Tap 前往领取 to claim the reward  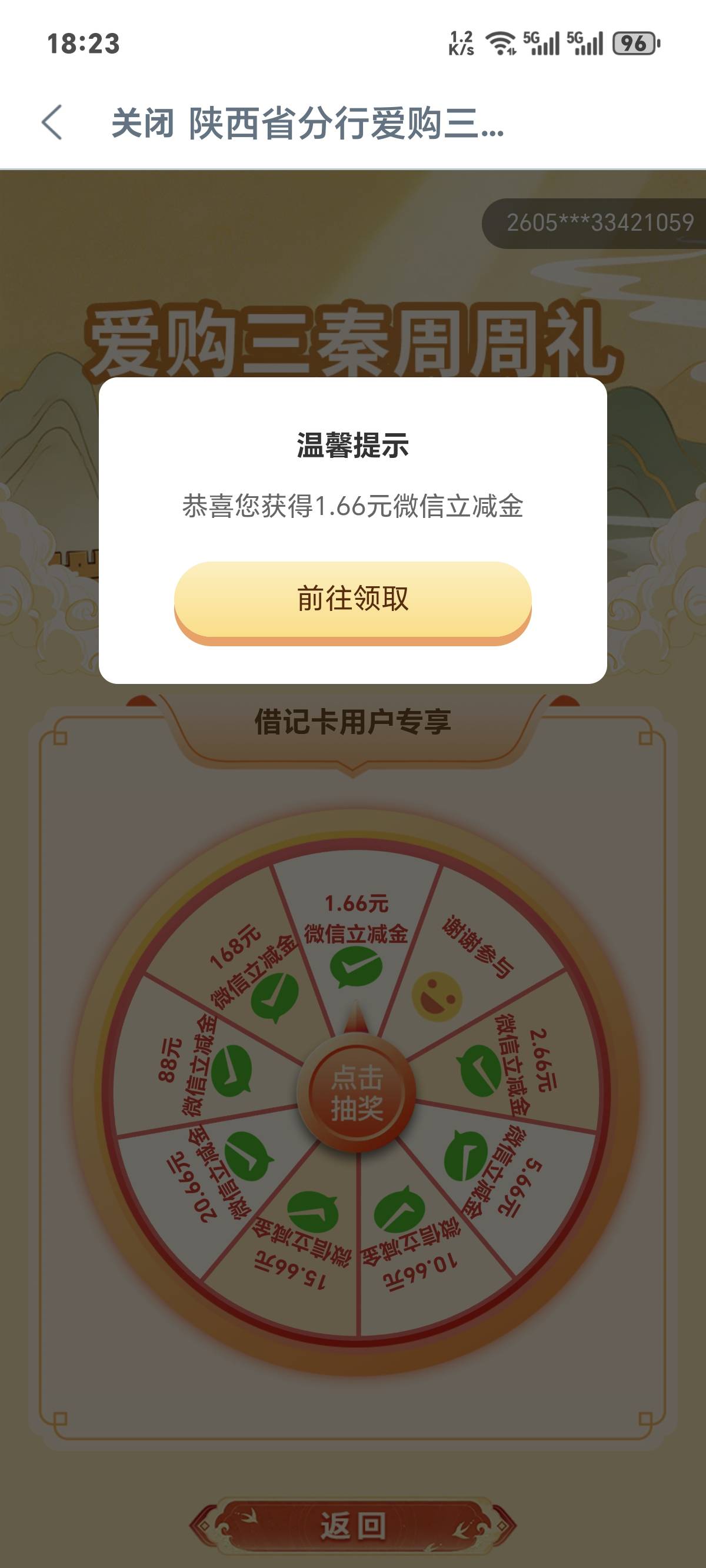point(352,602)
